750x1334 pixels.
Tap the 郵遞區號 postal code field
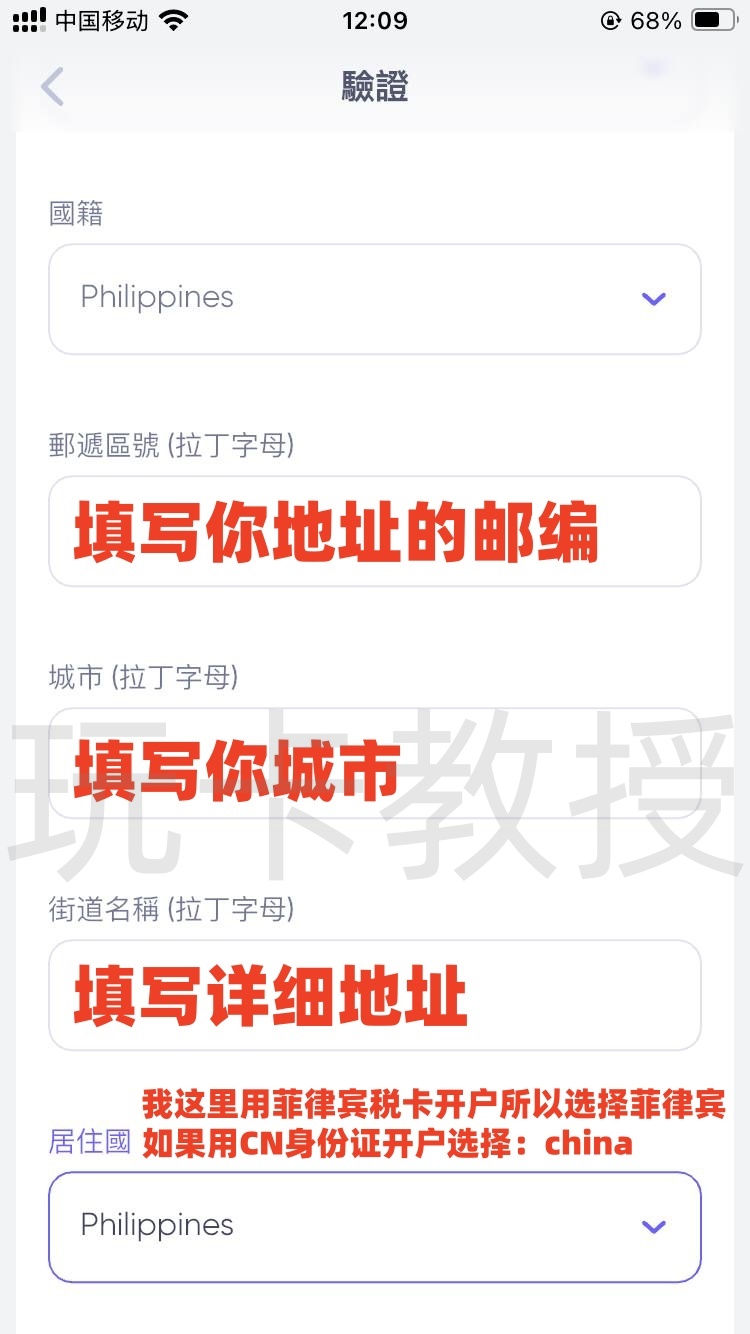[x=374, y=531]
